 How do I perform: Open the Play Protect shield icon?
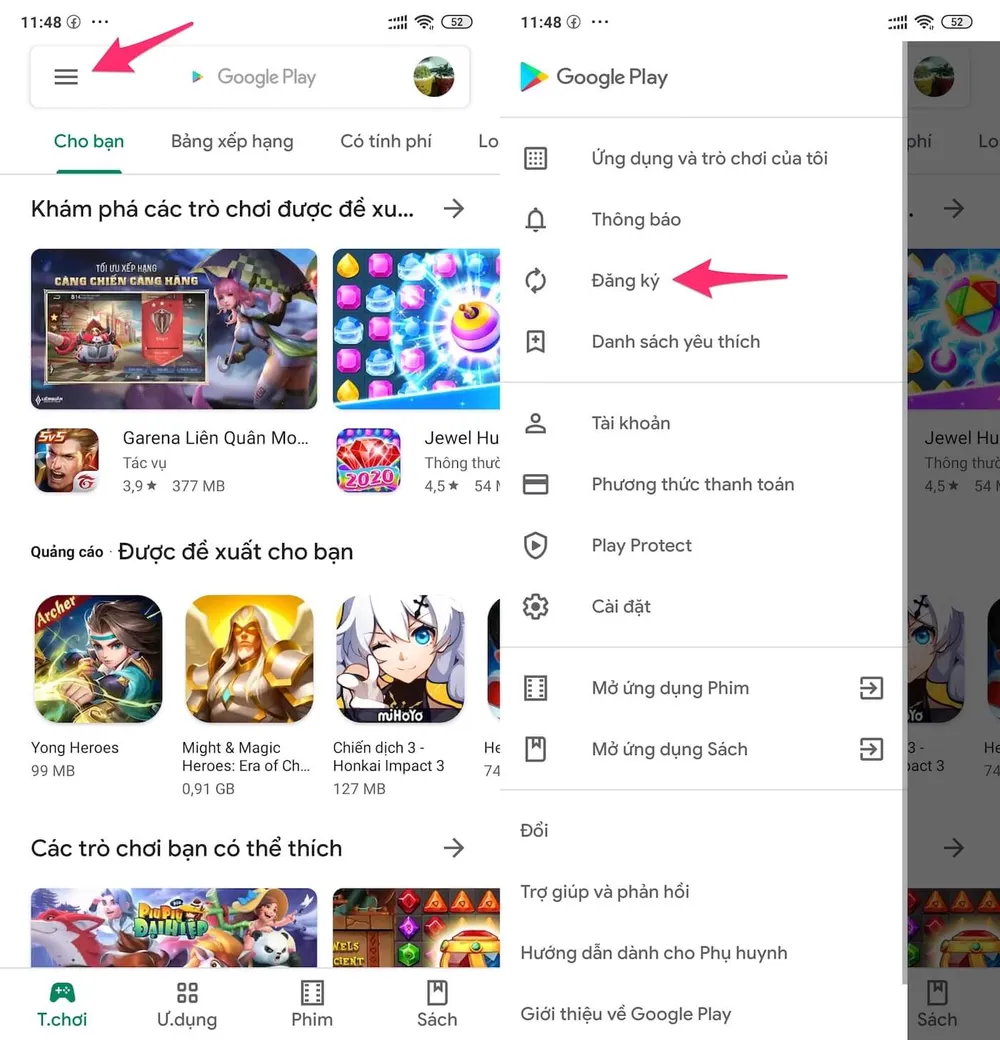(x=536, y=545)
